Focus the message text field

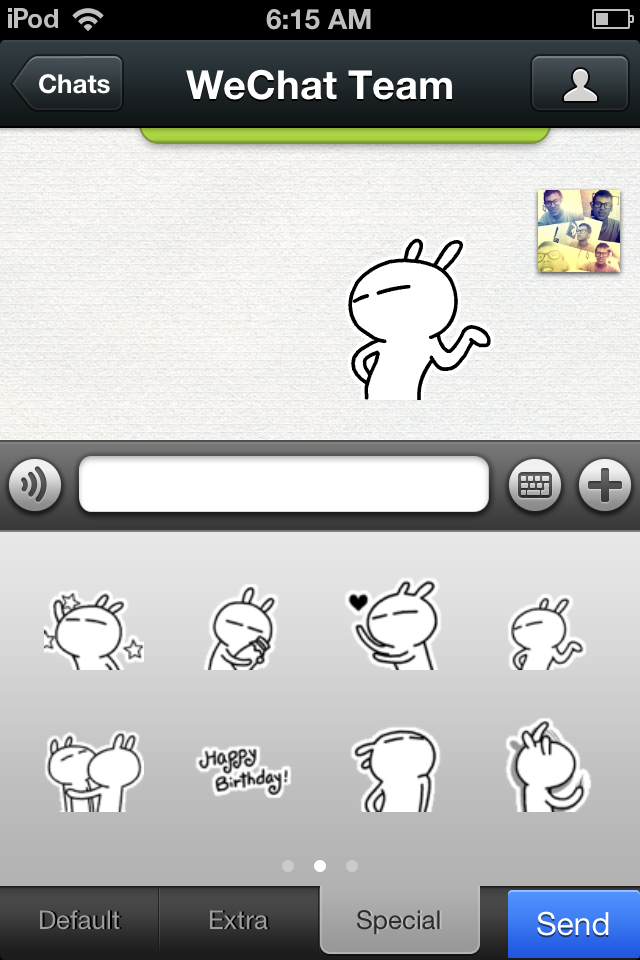coord(283,485)
